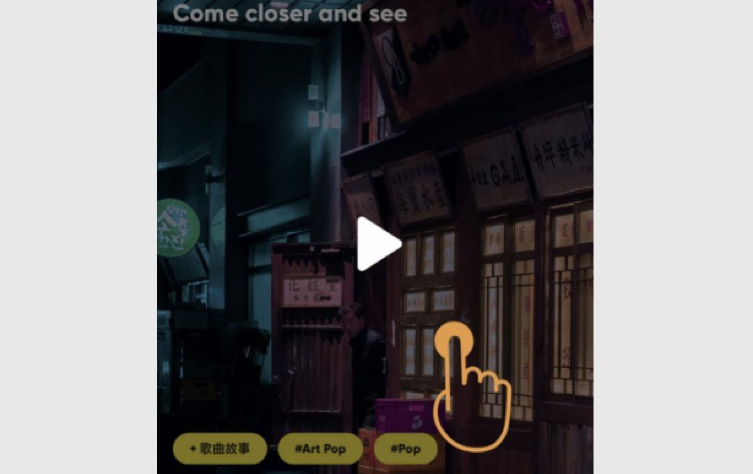Select the #Art Pop tag
The image size is (753, 474).
point(320,449)
